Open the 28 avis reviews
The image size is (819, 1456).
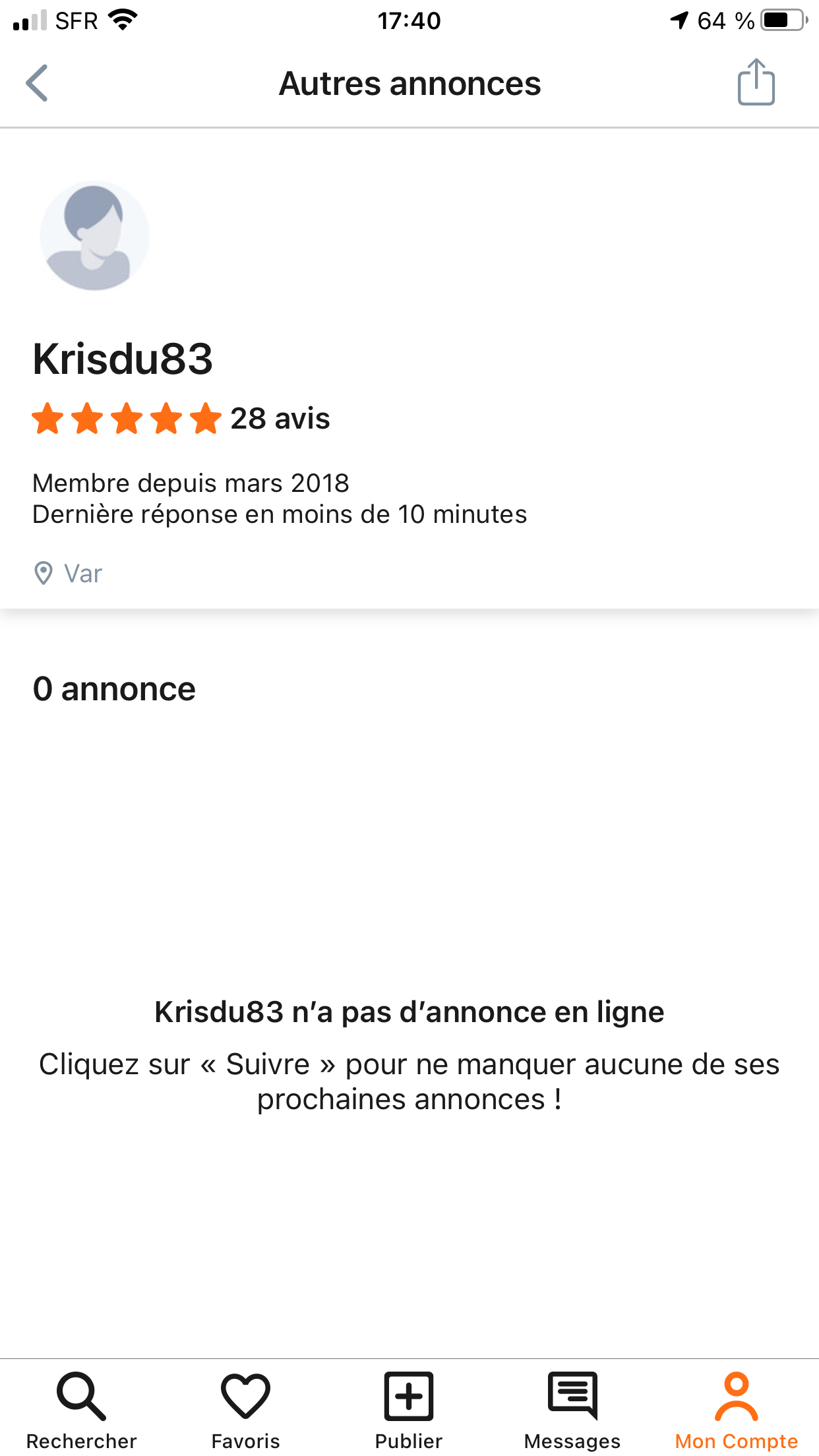tap(280, 419)
